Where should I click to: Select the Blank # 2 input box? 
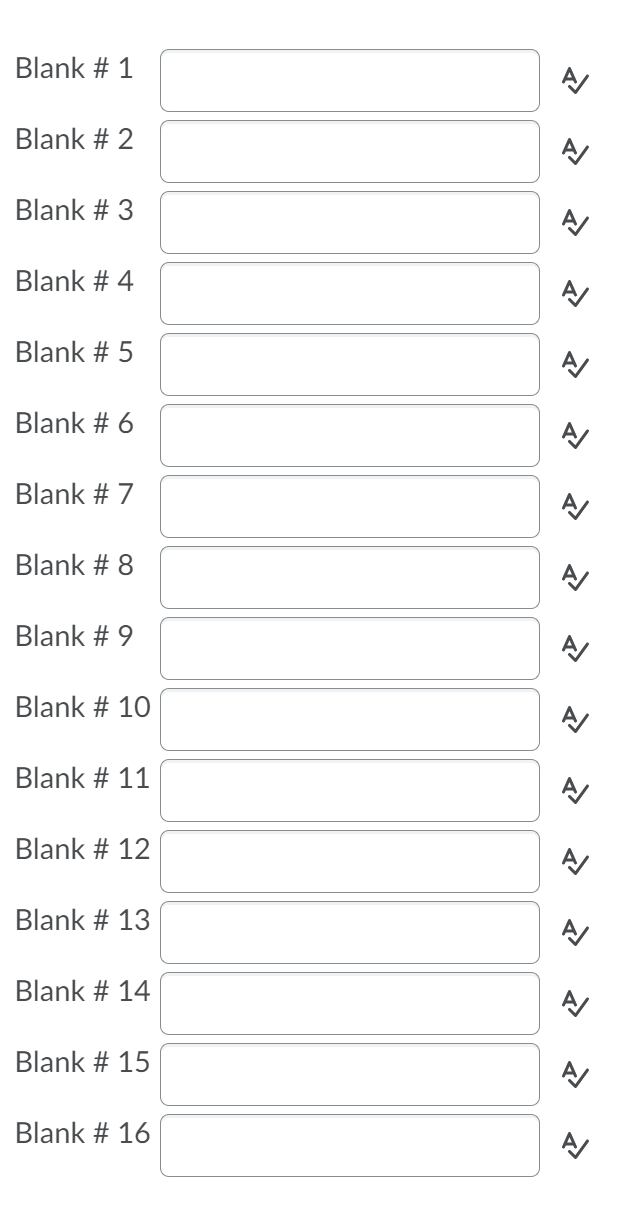(349, 152)
